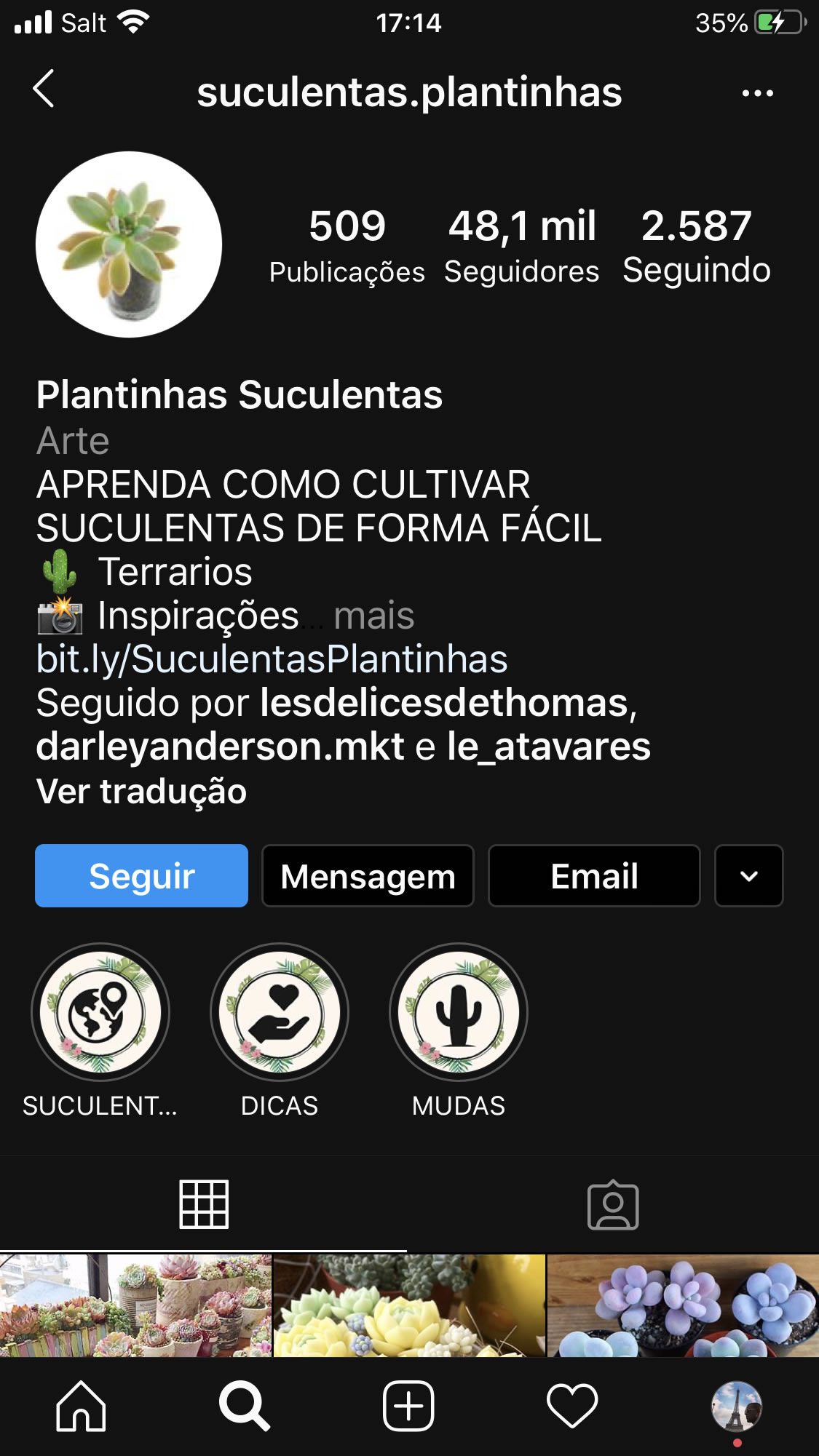This screenshot has height=1456, width=819.
Task: Expand bio by tapping 'mais'
Action: pos(373,616)
